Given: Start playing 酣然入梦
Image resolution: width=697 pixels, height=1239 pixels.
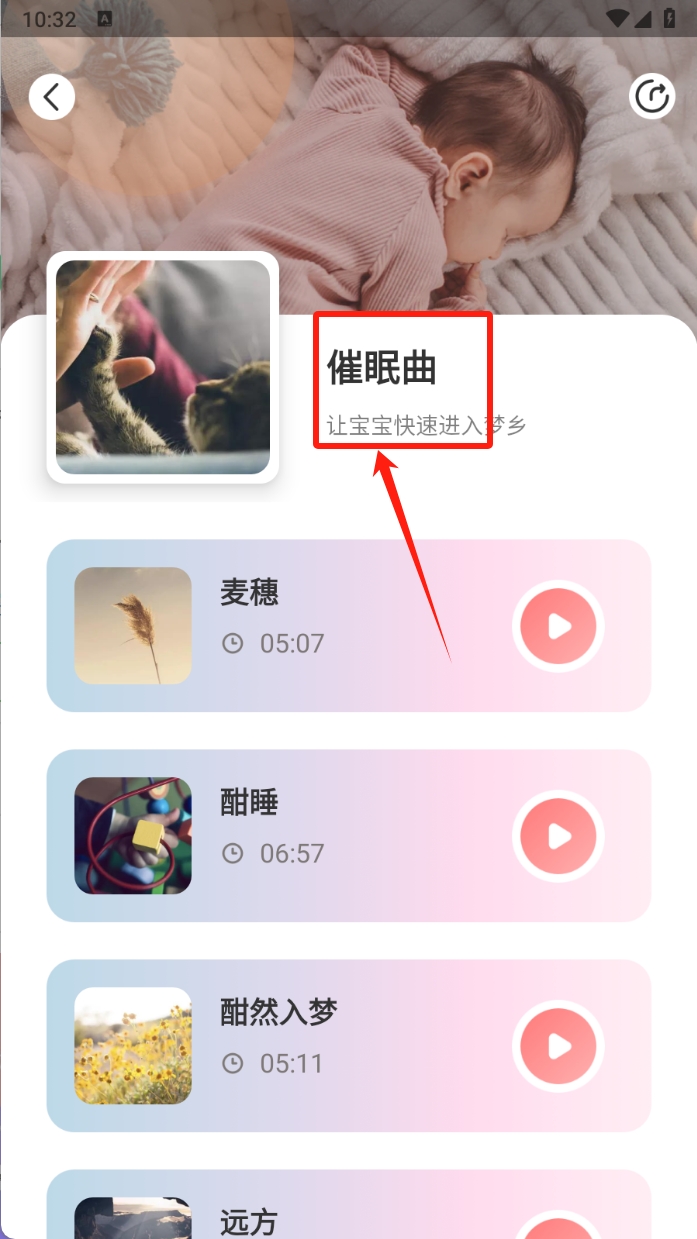Looking at the screenshot, I should (558, 1047).
